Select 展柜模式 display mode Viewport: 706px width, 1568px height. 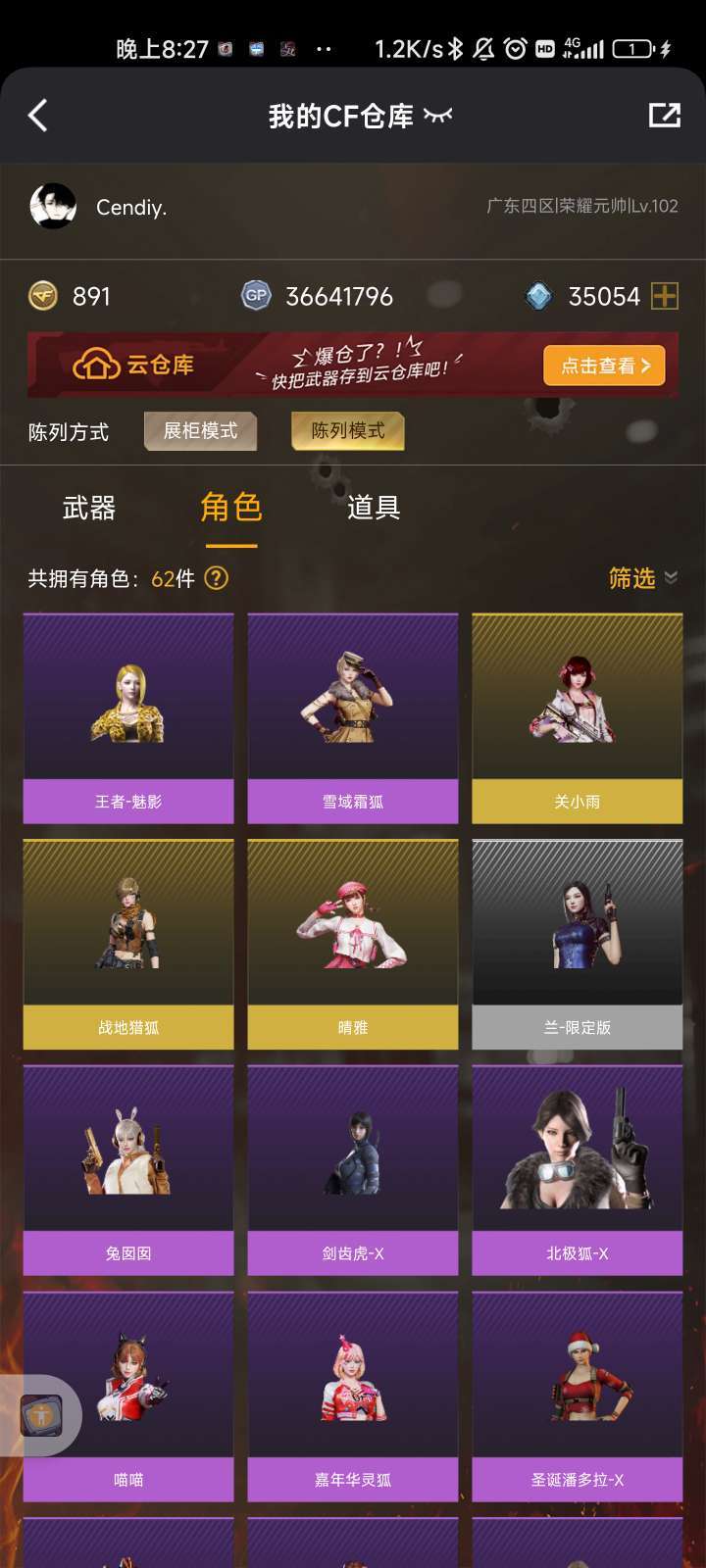200,431
